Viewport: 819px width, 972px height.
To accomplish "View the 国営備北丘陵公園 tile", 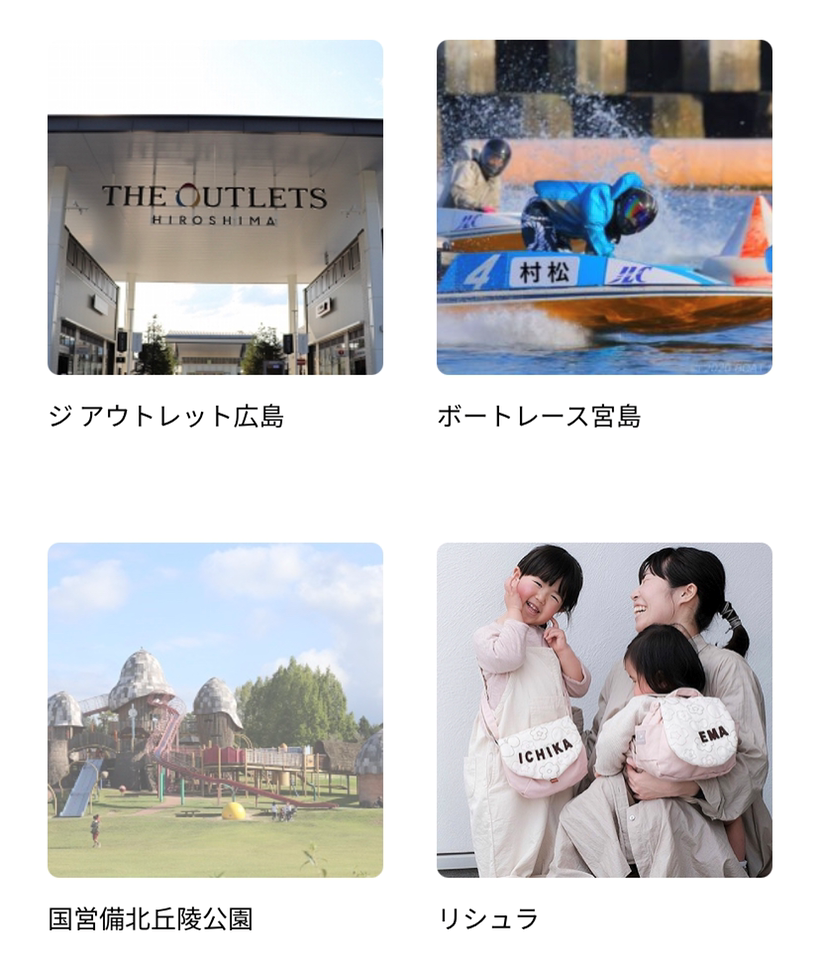I will tap(215, 710).
